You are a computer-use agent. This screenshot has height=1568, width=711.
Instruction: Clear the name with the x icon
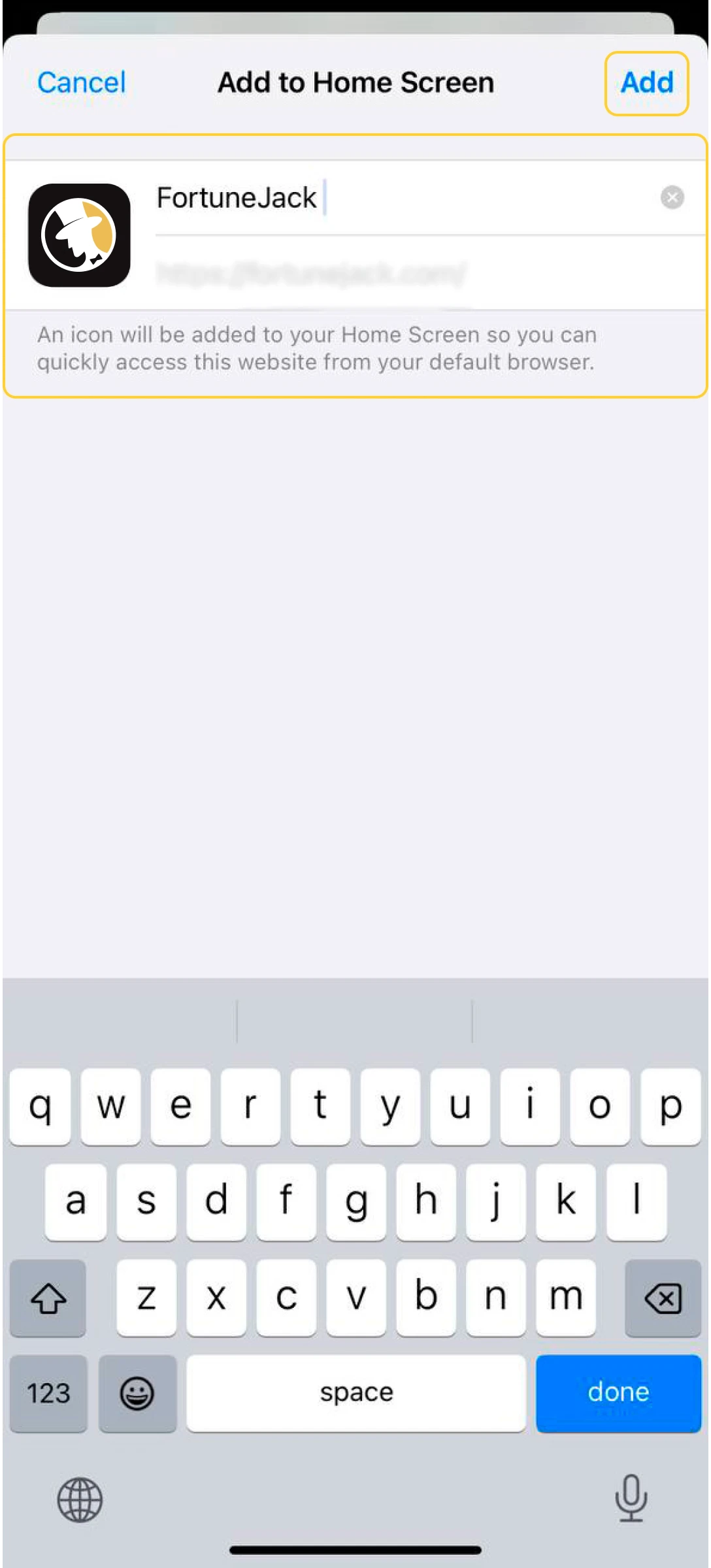(x=672, y=198)
